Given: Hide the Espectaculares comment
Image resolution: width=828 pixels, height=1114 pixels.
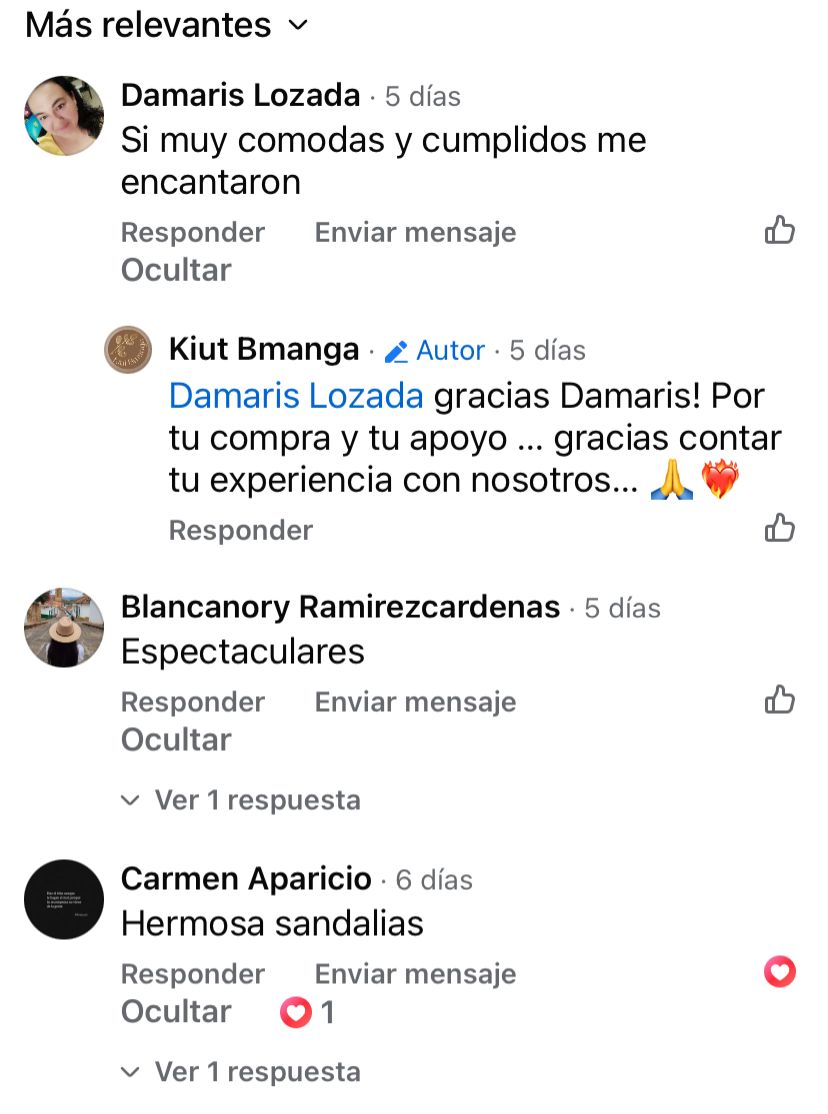Looking at the screenshot, I should [x=176, y=740].
